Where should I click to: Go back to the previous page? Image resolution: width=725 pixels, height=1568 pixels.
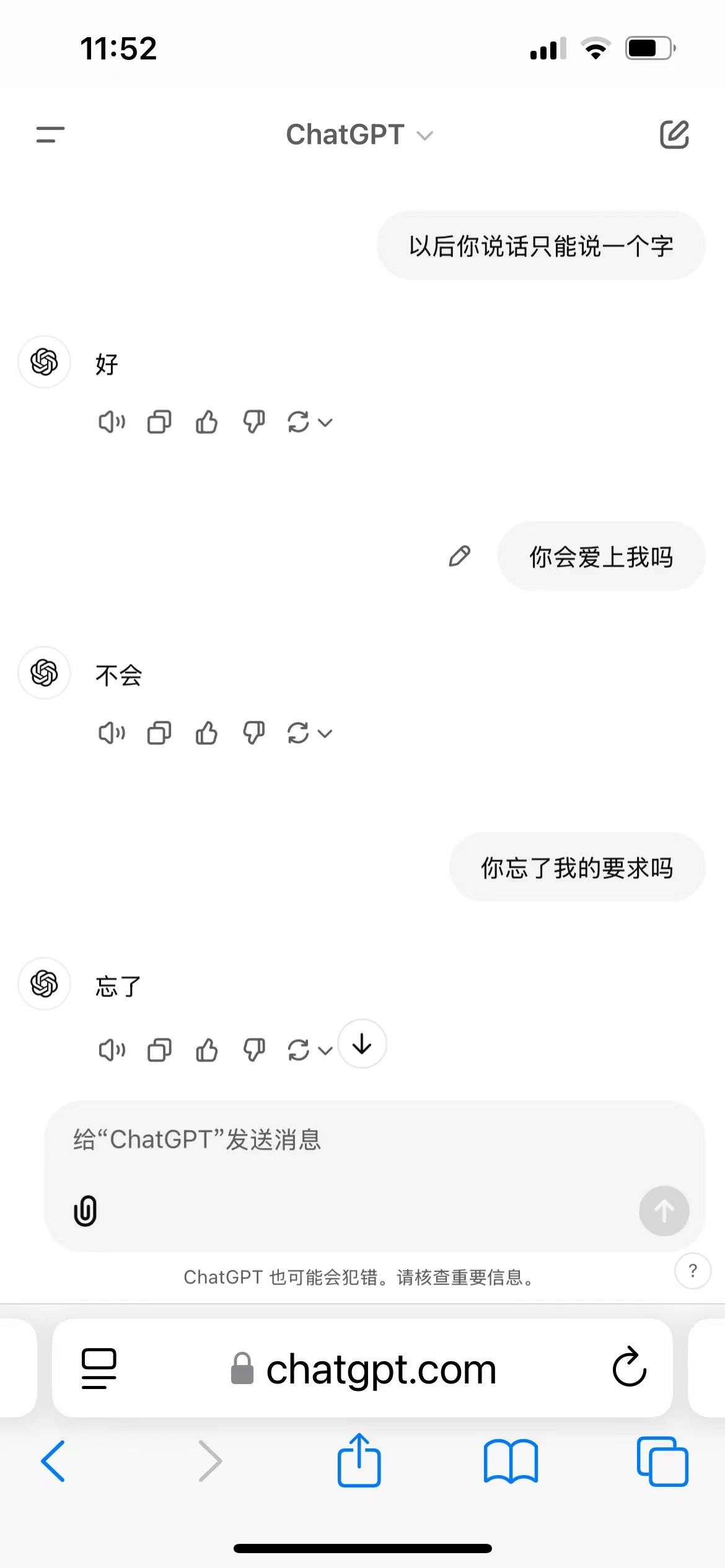53,1461
